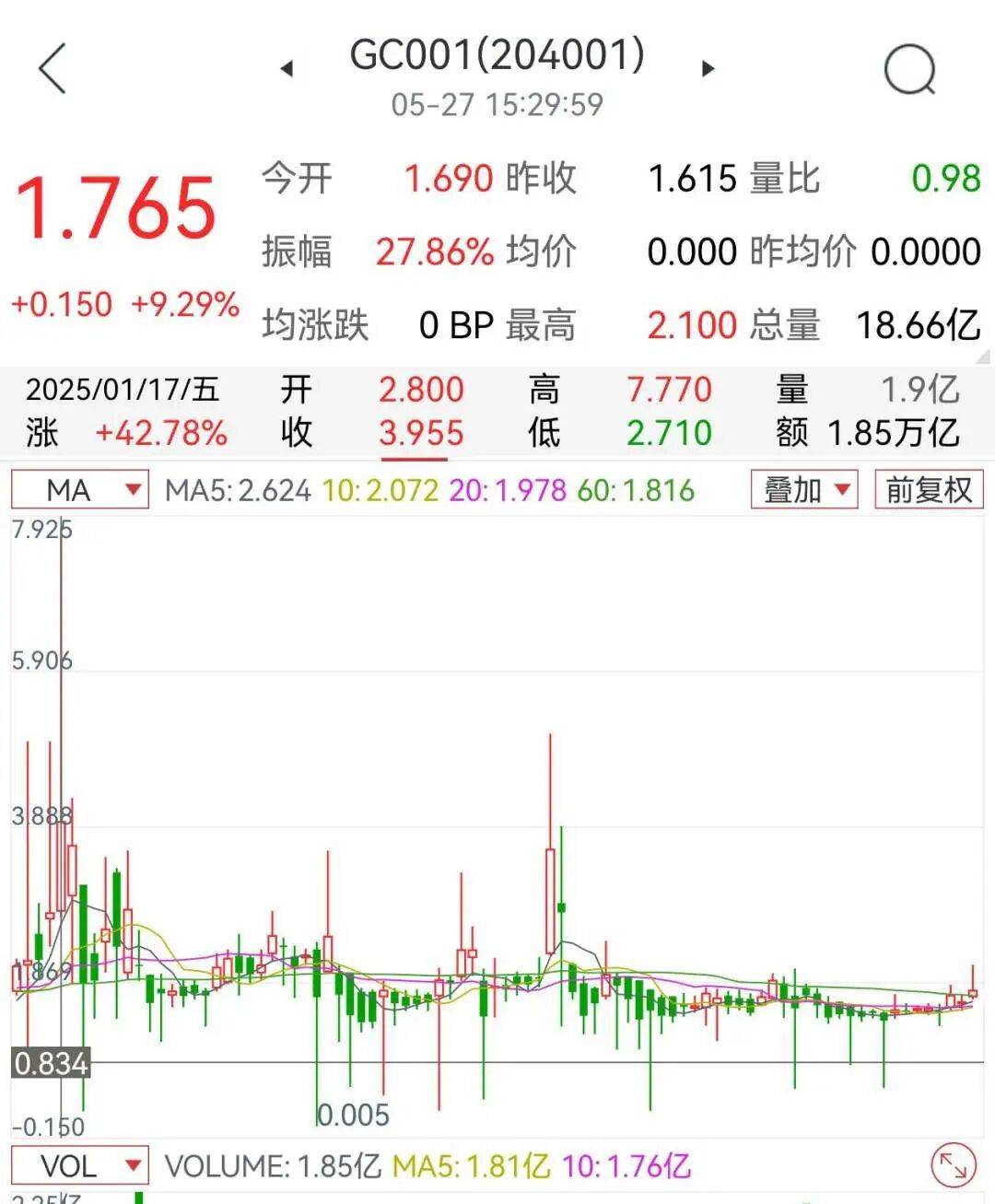Viewport: 995px width, 1204px height.
Task: Switch to the previous security with left arrow
Action: (287, 68)
